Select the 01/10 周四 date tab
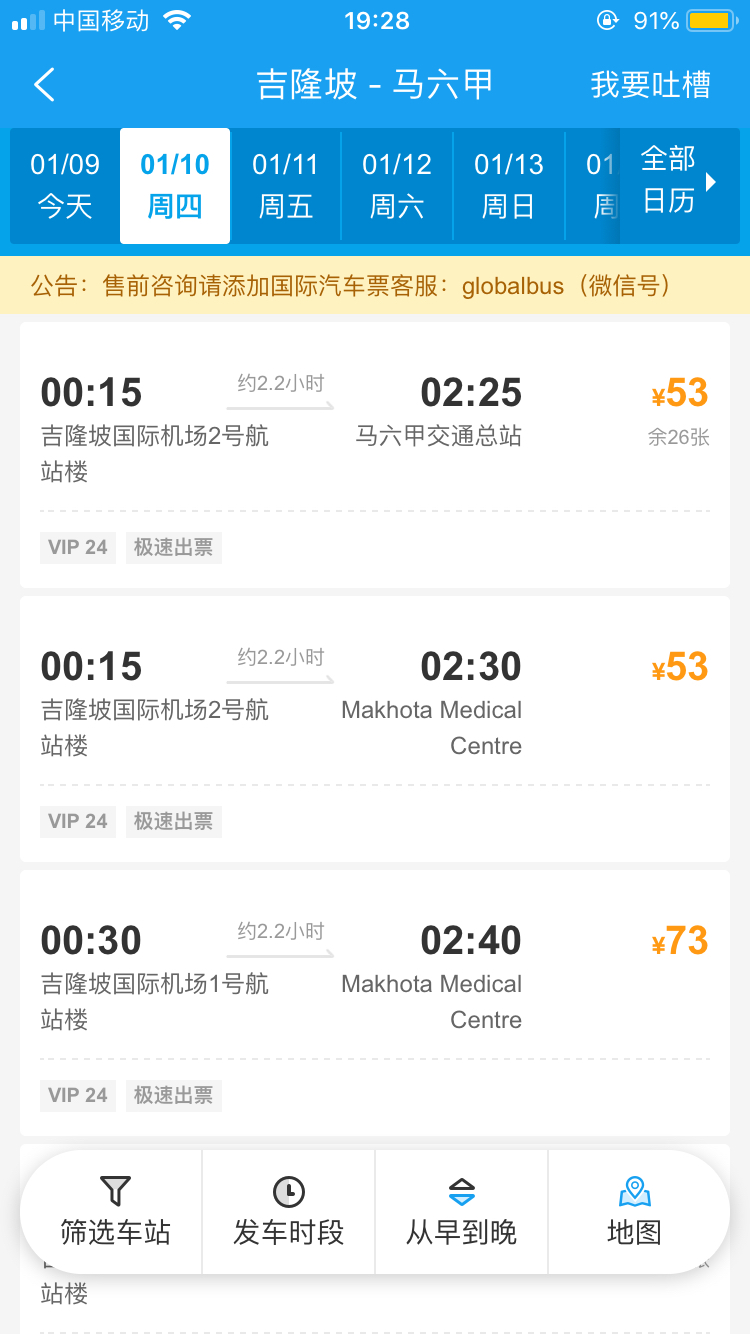 click(x=175, y=185)
